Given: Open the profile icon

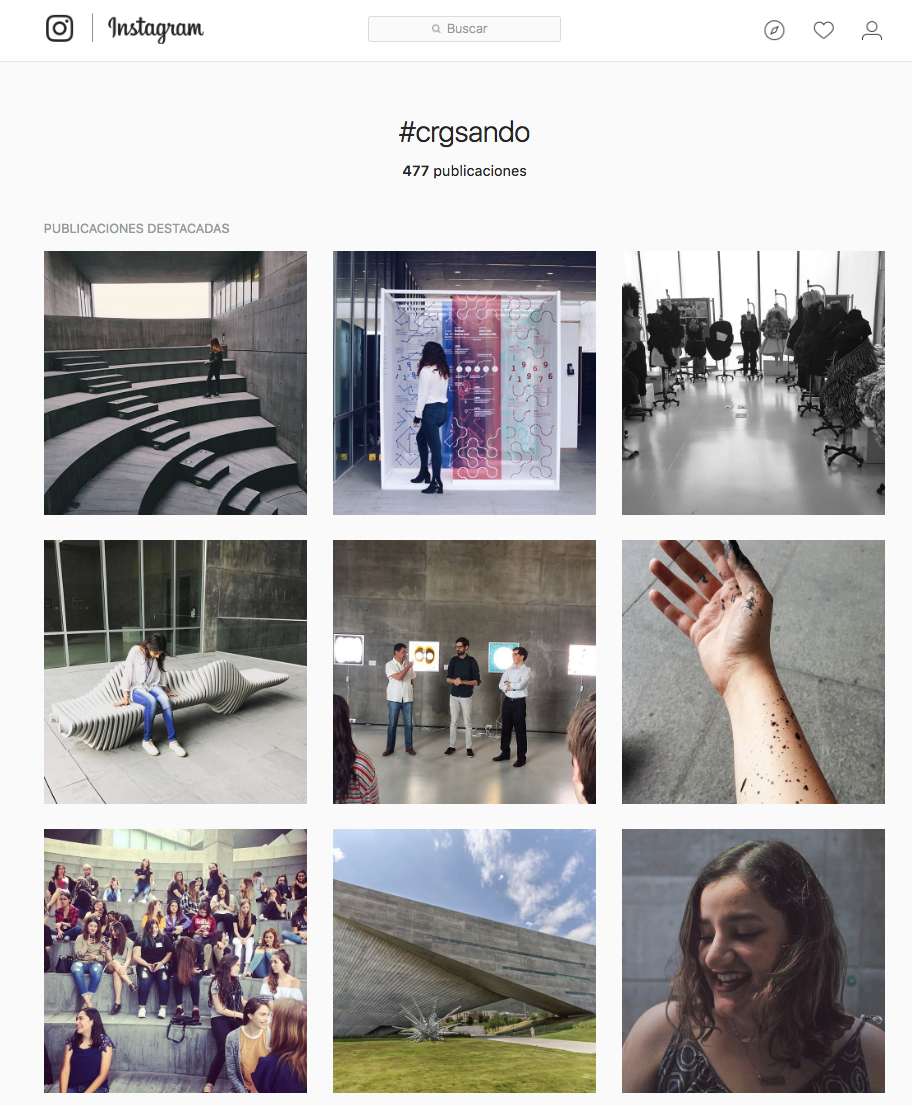Looking at the screenshot, I should tap(872, 30).
